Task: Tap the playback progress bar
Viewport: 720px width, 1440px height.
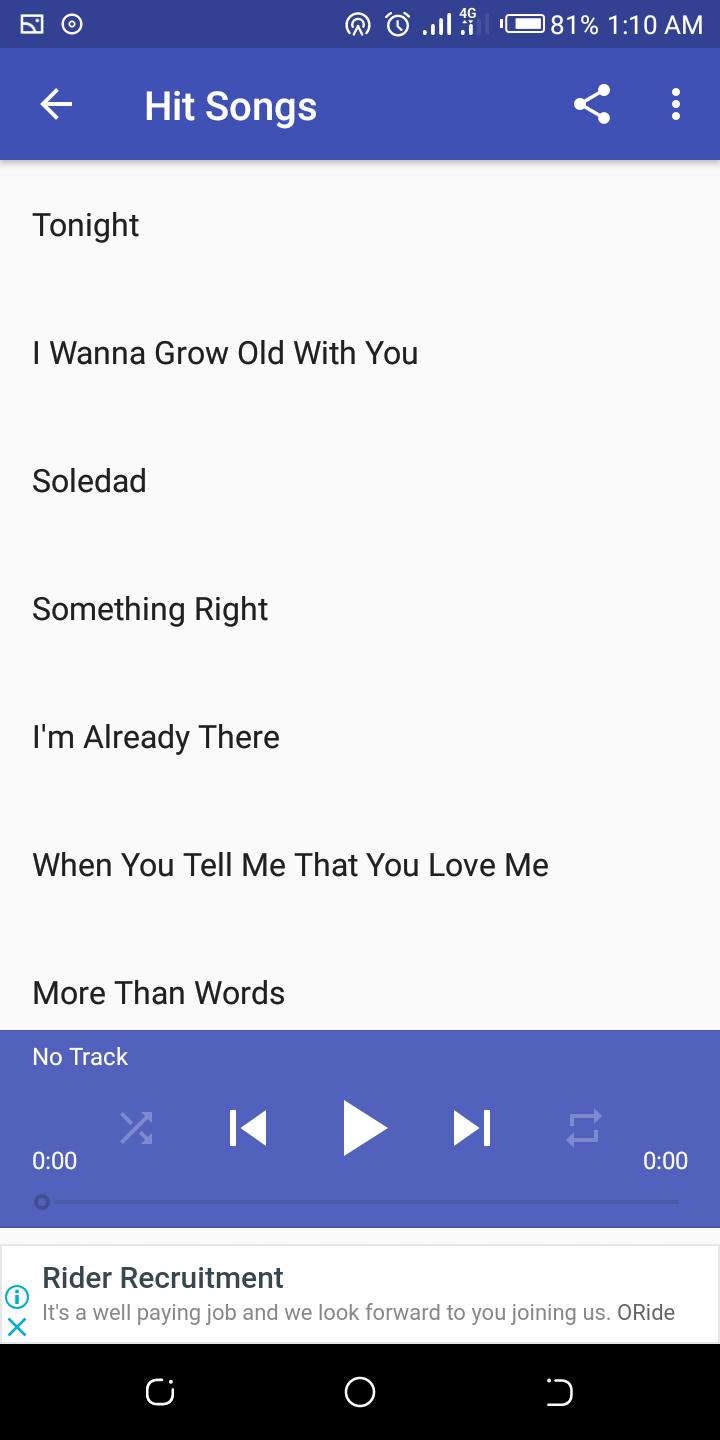Action: [360, 1202]
